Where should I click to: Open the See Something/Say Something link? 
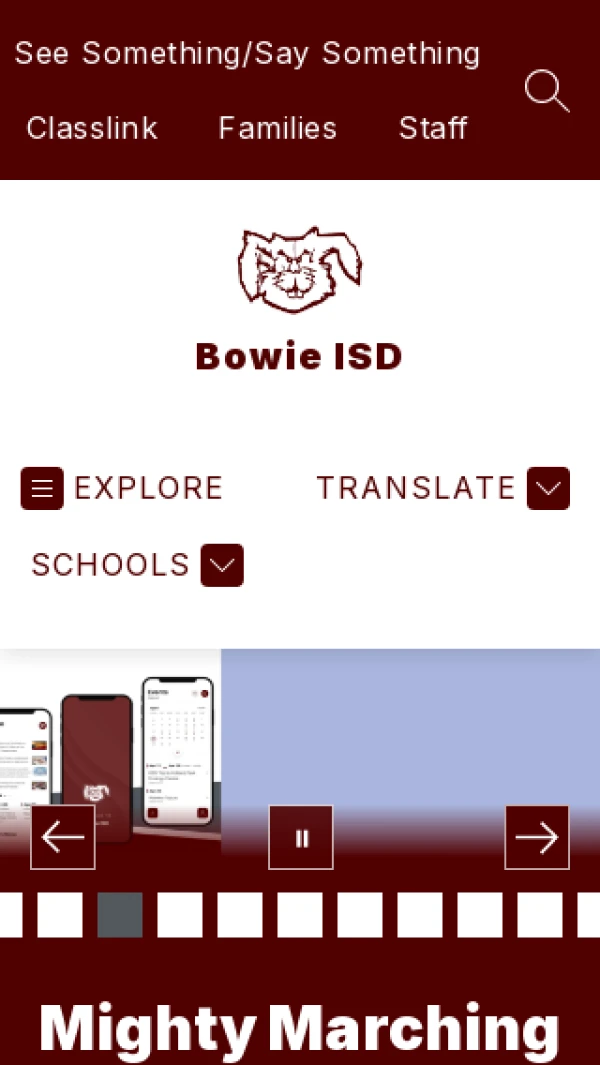[x=247, y=54]
